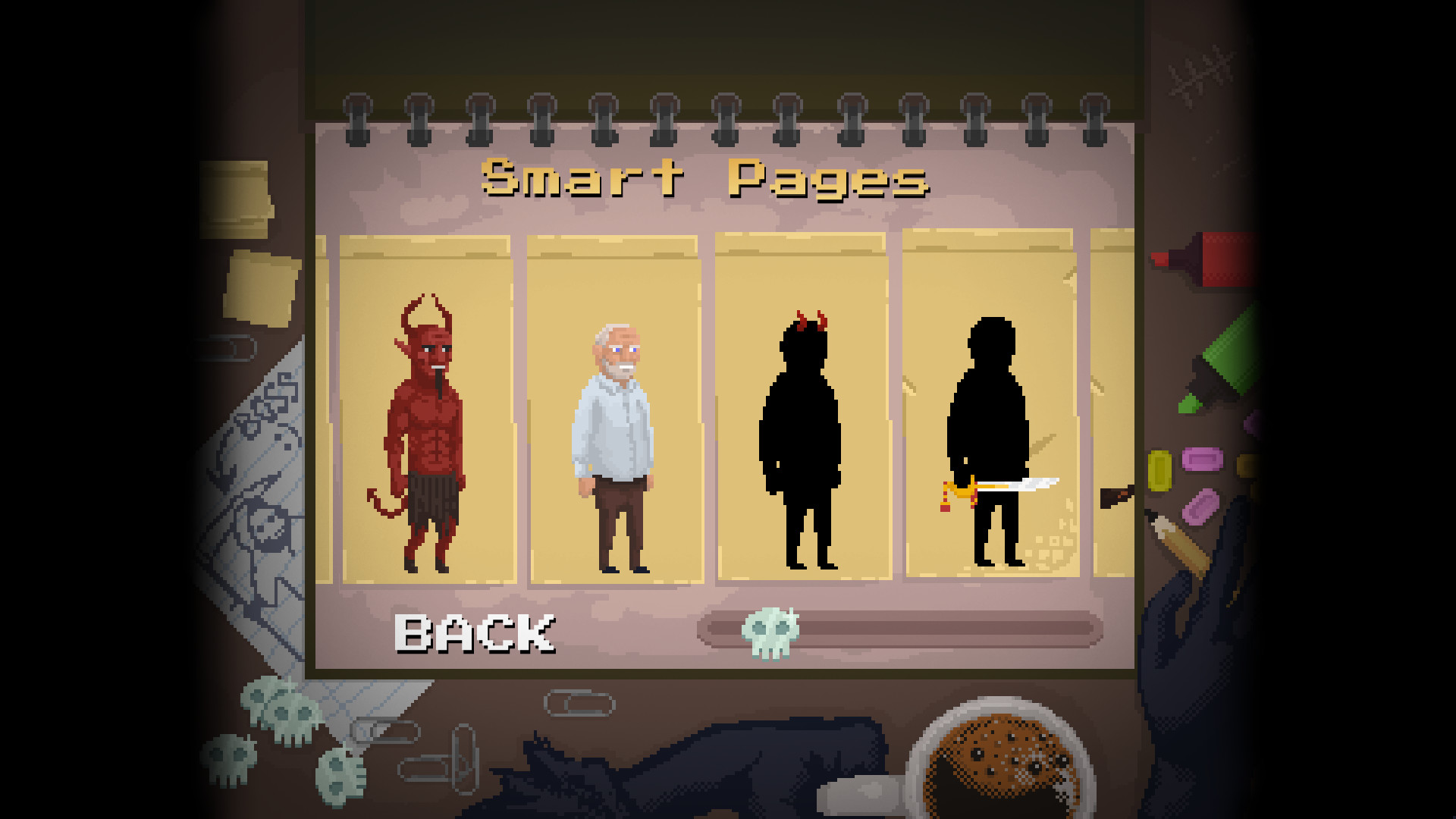1456x819 pixels.
Task: Tap the BACK button
Action: (x=474, y=633)
